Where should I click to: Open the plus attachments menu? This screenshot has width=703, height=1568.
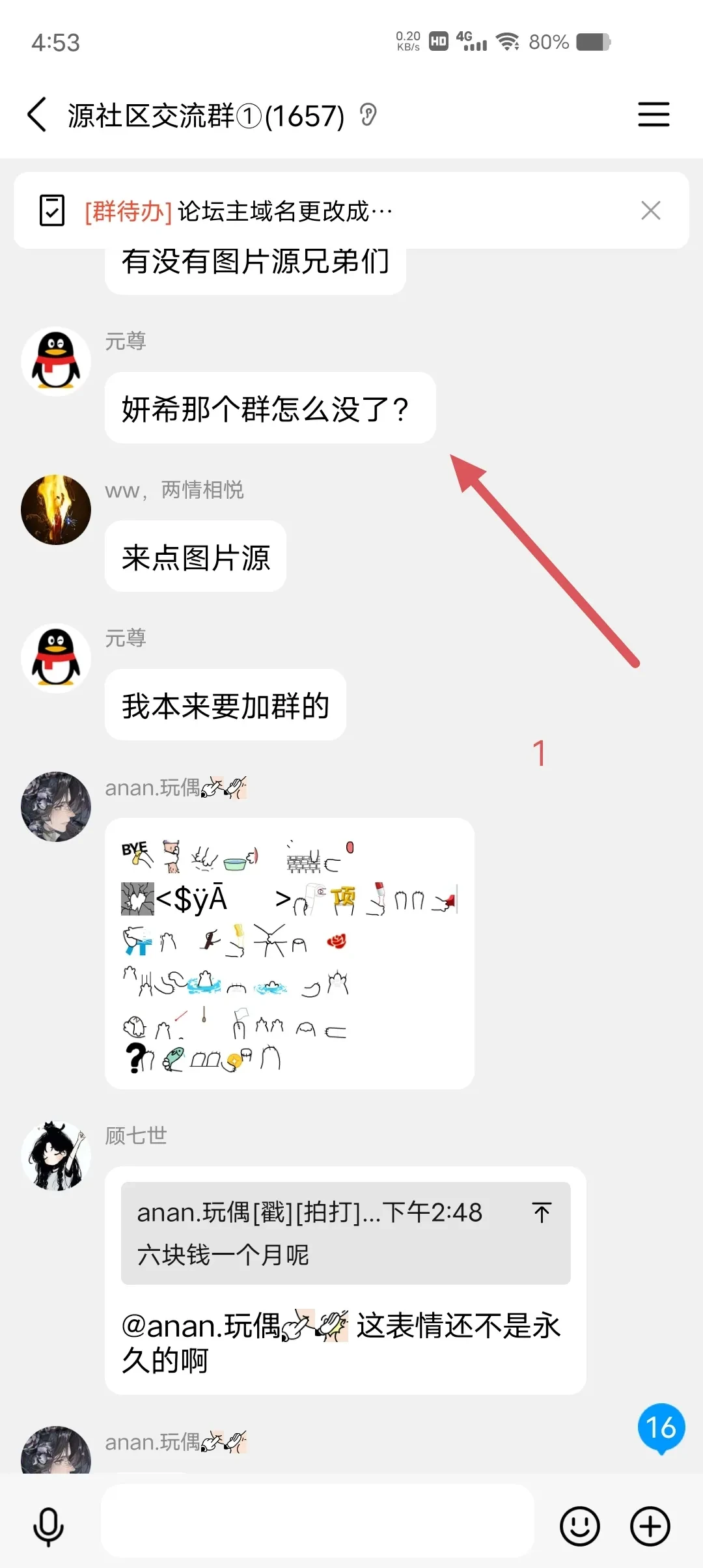tap(650, 1526)
